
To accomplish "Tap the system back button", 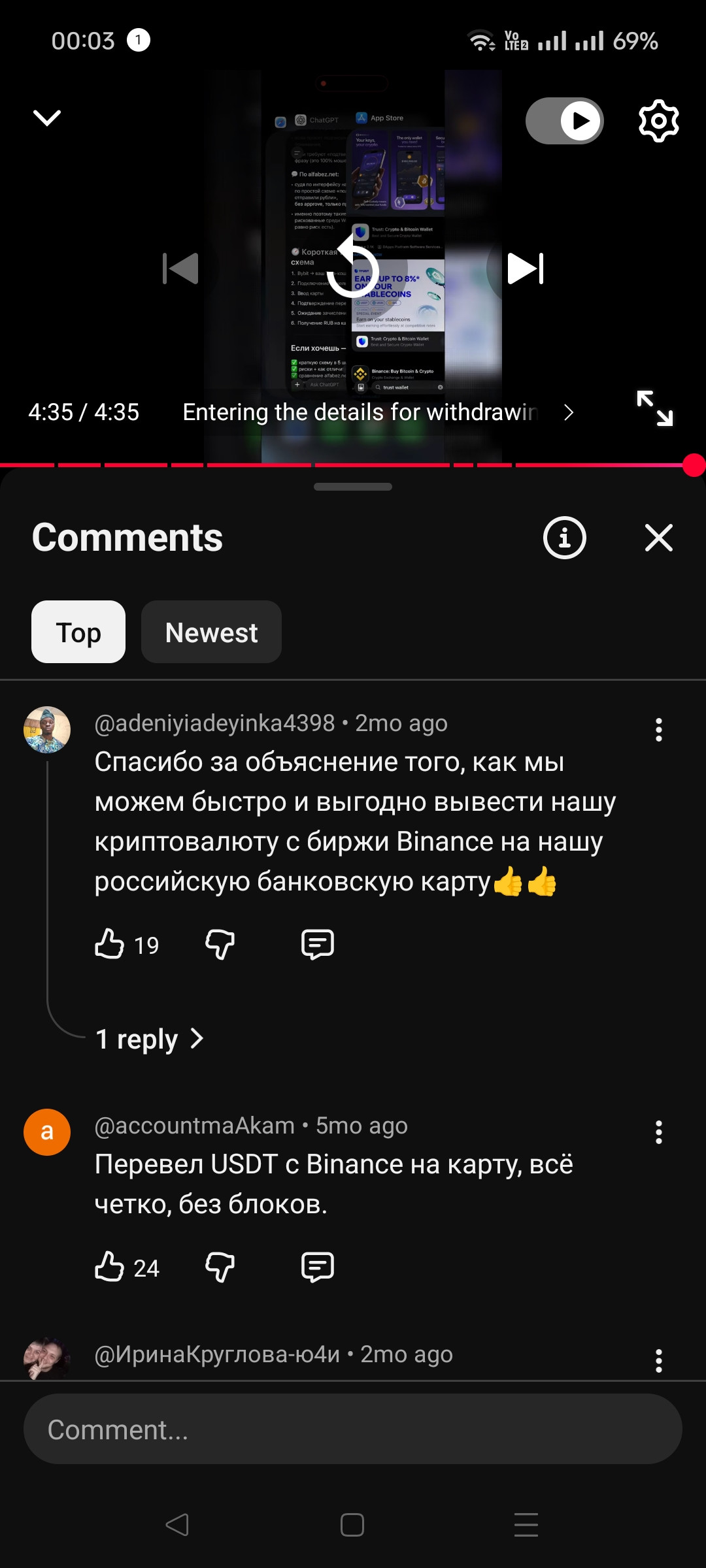I will pos(177,1525).
